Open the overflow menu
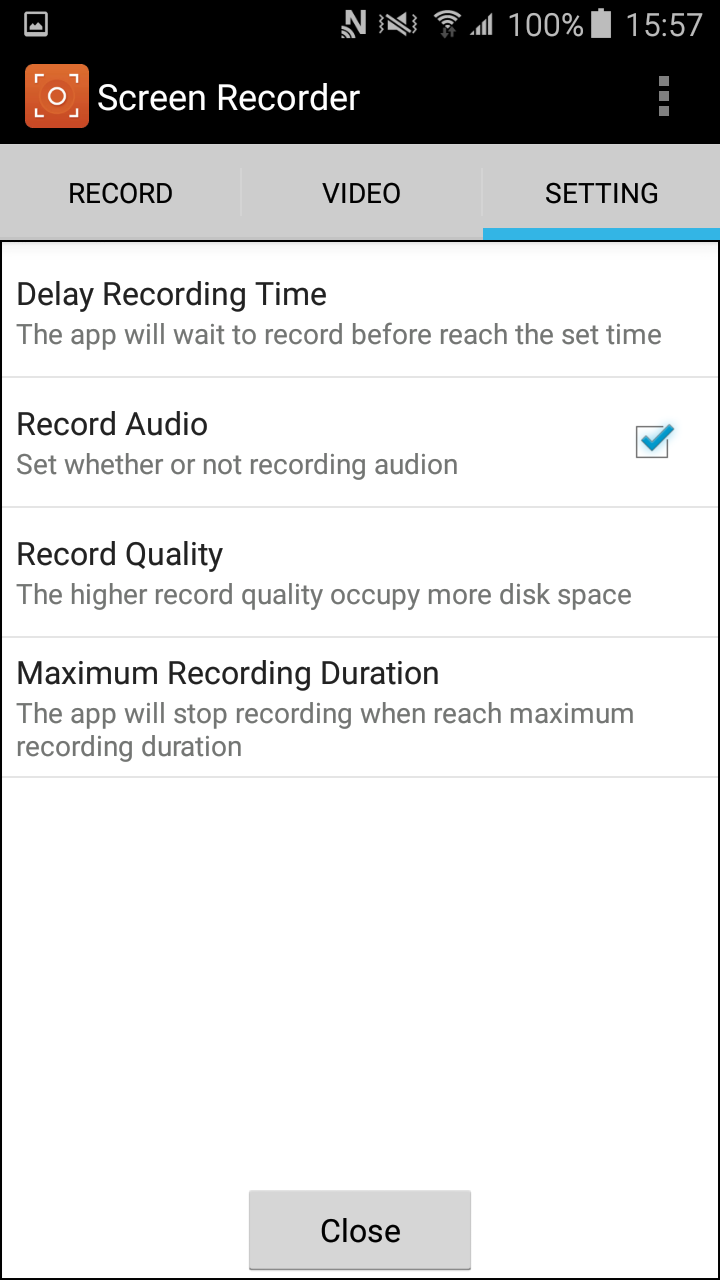The width and height of the screenshot is (720, 1280). 664,97
